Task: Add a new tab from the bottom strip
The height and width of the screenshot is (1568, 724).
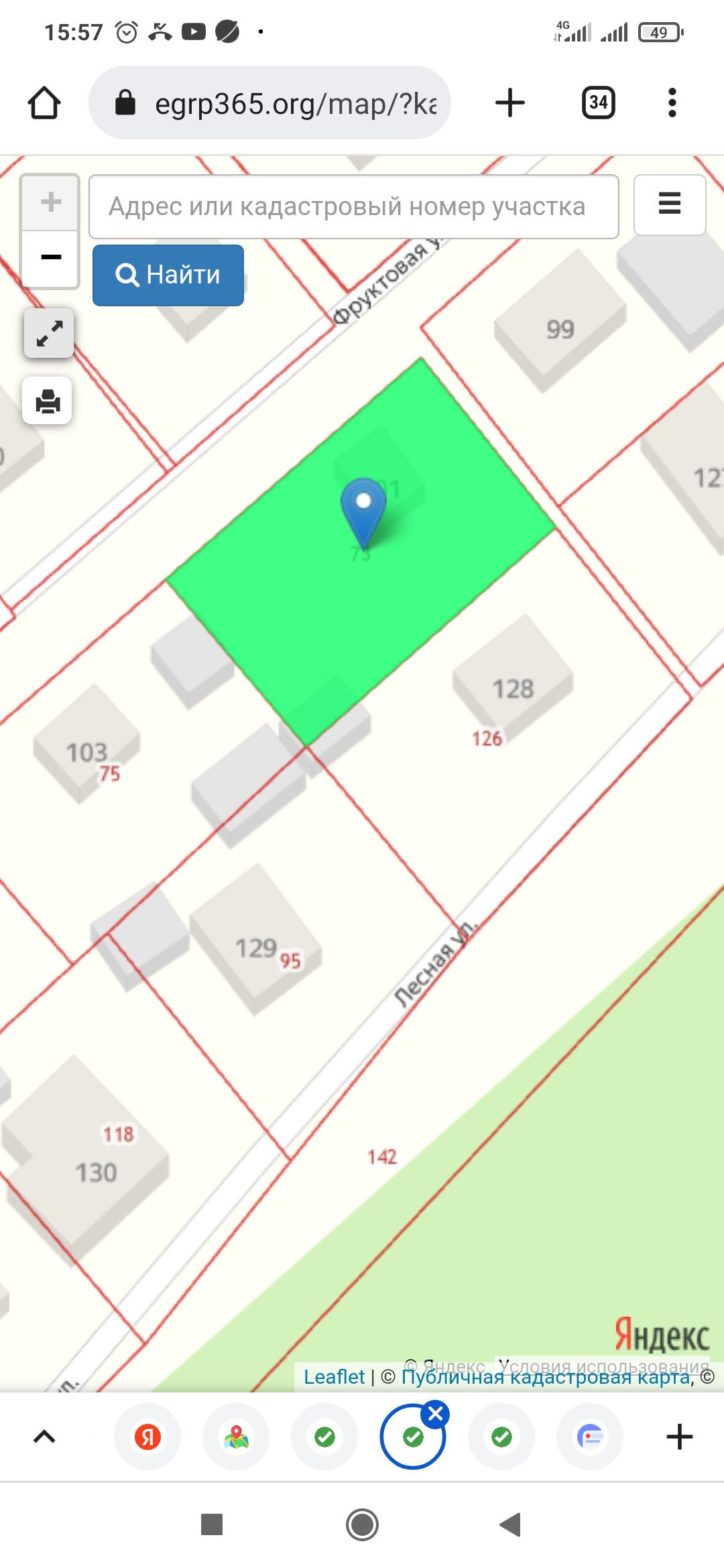Action: pyautogui.click(x=679, y=1436)
